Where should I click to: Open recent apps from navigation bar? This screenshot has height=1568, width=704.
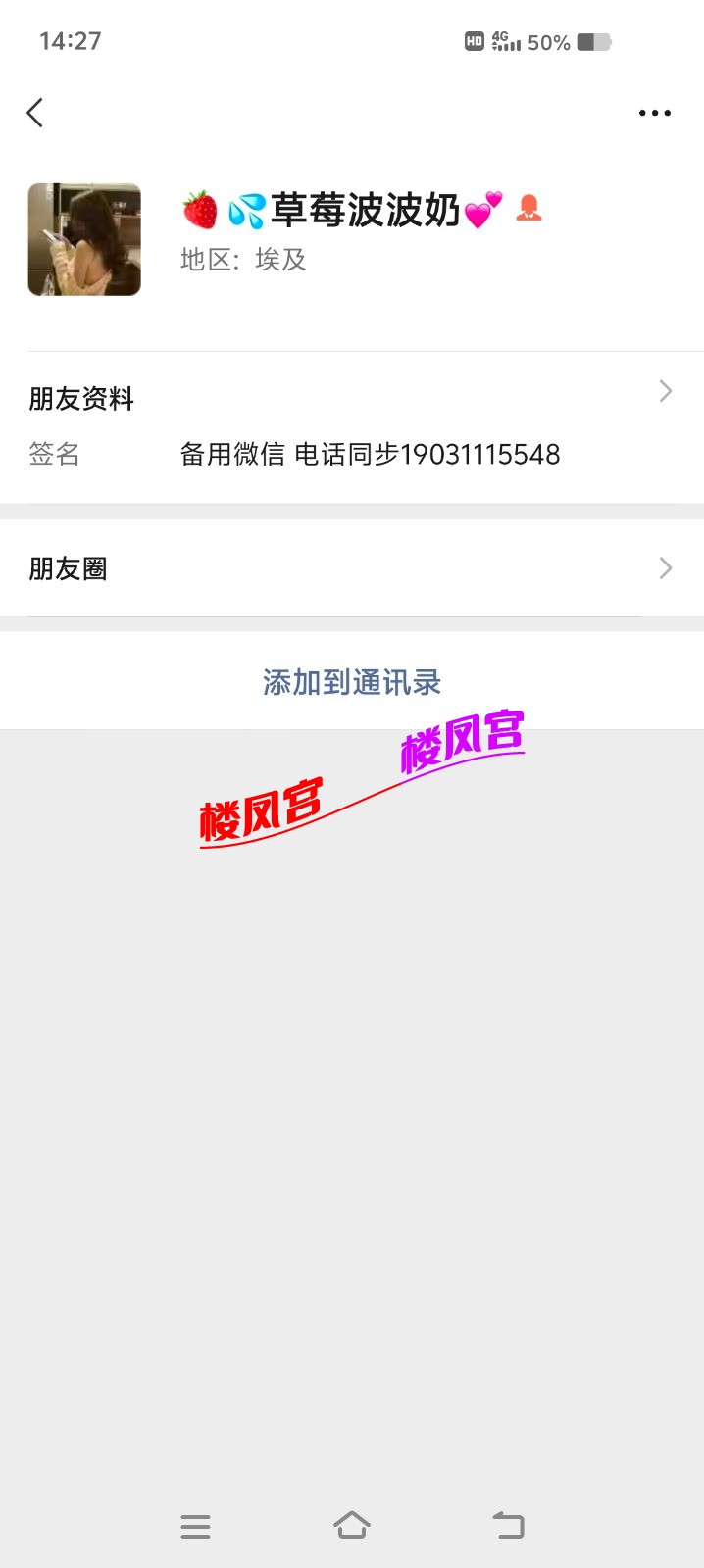pyautogui.click(x=195, y=1526)
